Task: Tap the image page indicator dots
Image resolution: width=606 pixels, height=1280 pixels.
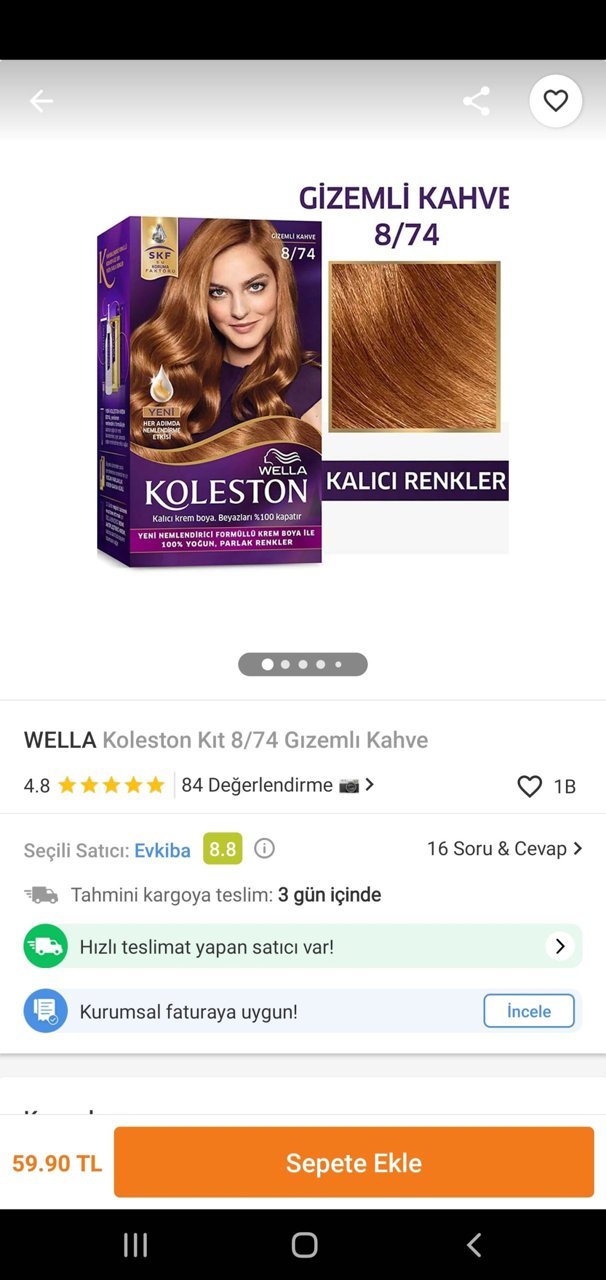Action: (x=303, y=664)
